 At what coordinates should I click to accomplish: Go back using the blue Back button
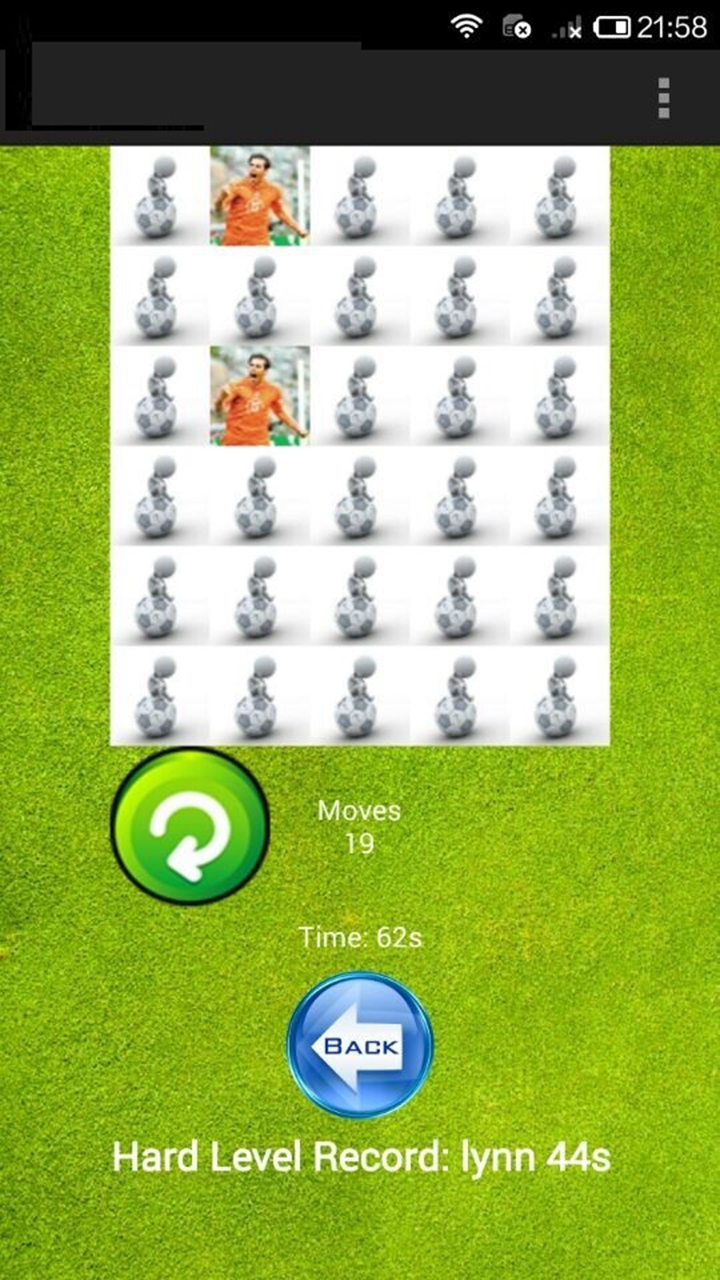(360, 1045)
